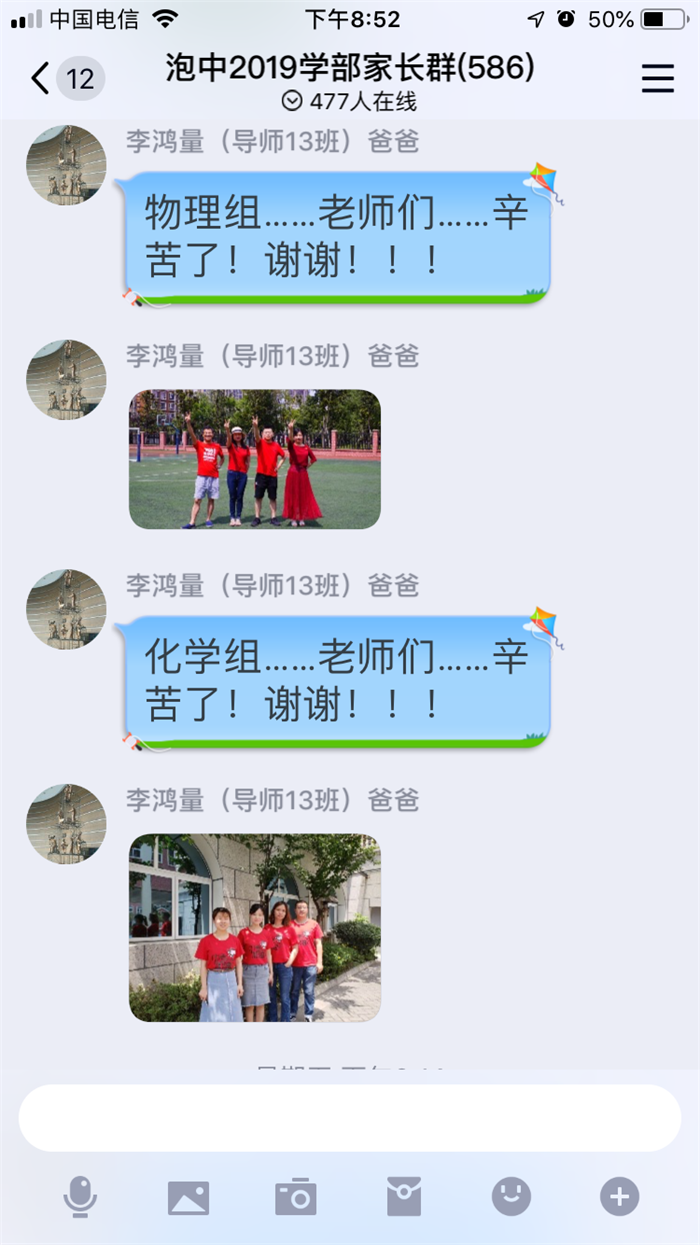Open the photo gallery picker

[x=189, y=1196]
